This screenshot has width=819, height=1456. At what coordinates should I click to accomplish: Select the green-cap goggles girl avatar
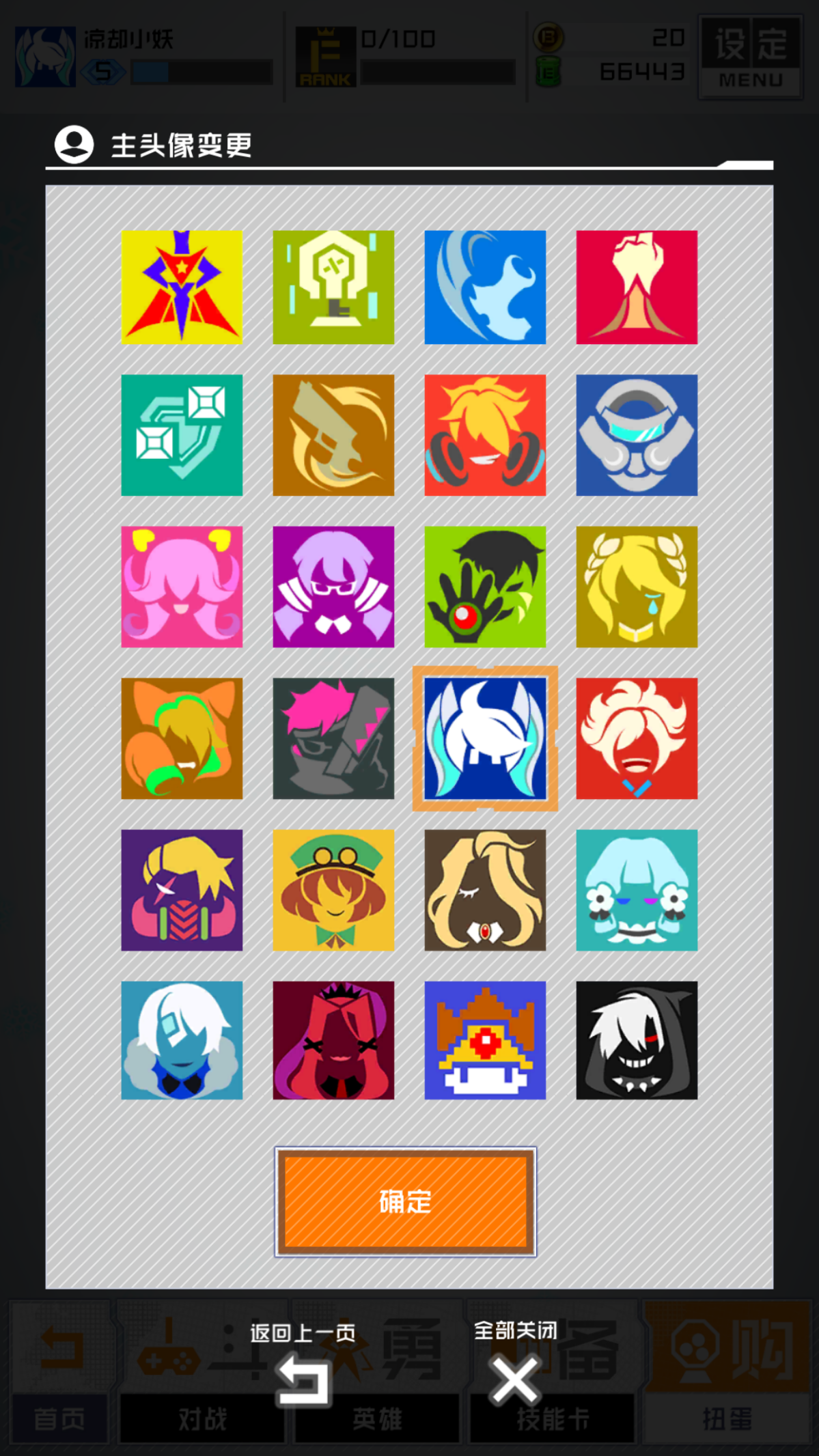[333, 890]
